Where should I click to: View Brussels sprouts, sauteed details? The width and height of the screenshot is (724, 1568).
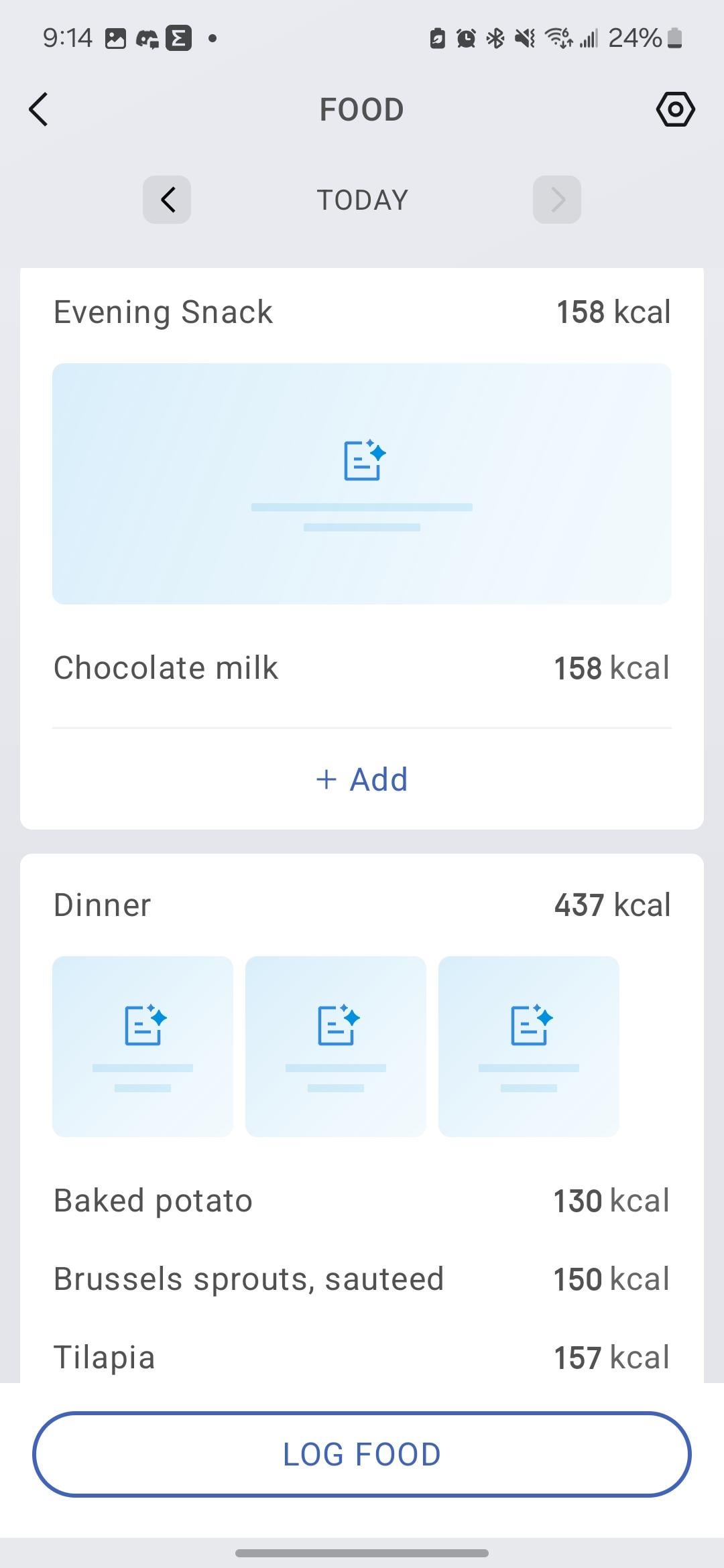[x=362, y=1279]
